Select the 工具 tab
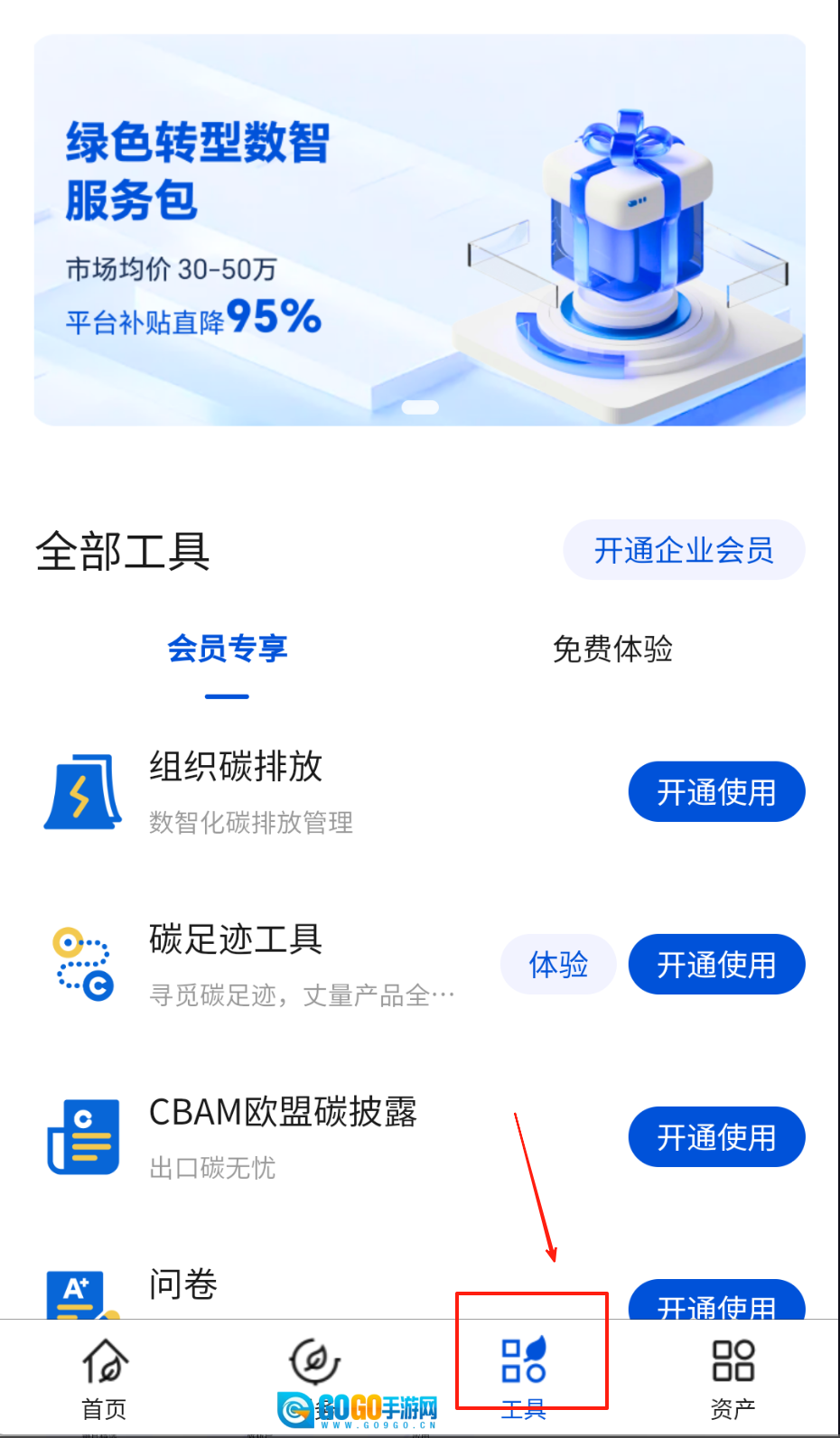The width and height of the screenshot is (840, 1438). 524,1376
